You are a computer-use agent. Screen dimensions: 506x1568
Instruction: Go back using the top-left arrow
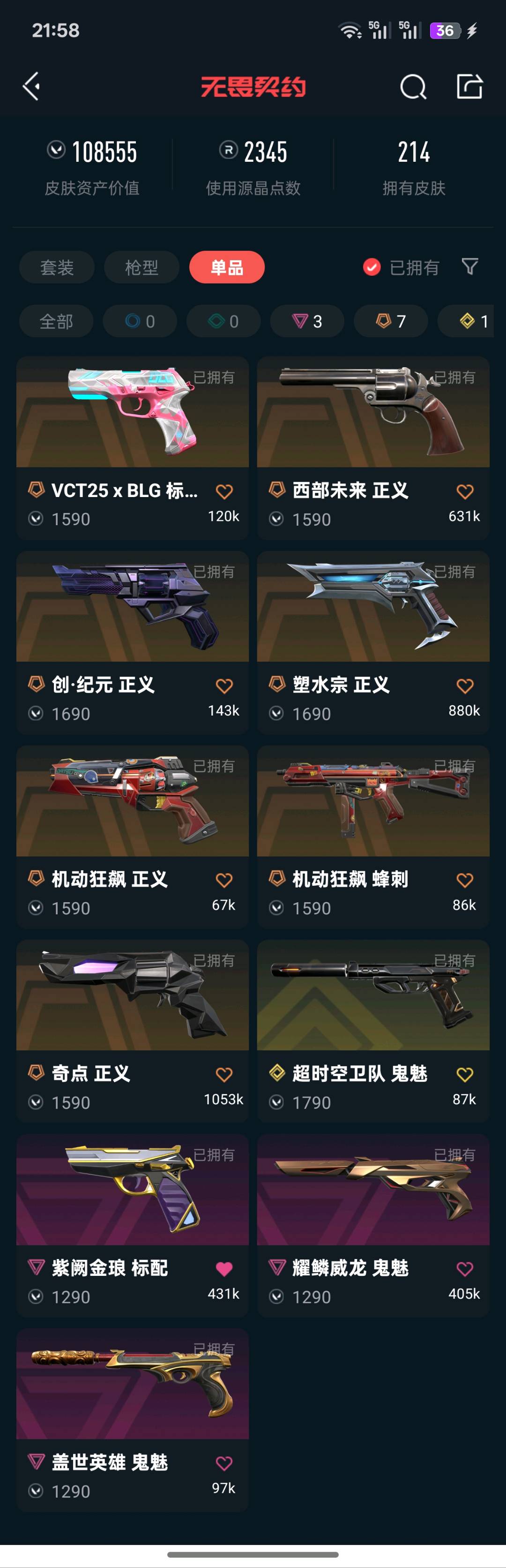point(31,86)
